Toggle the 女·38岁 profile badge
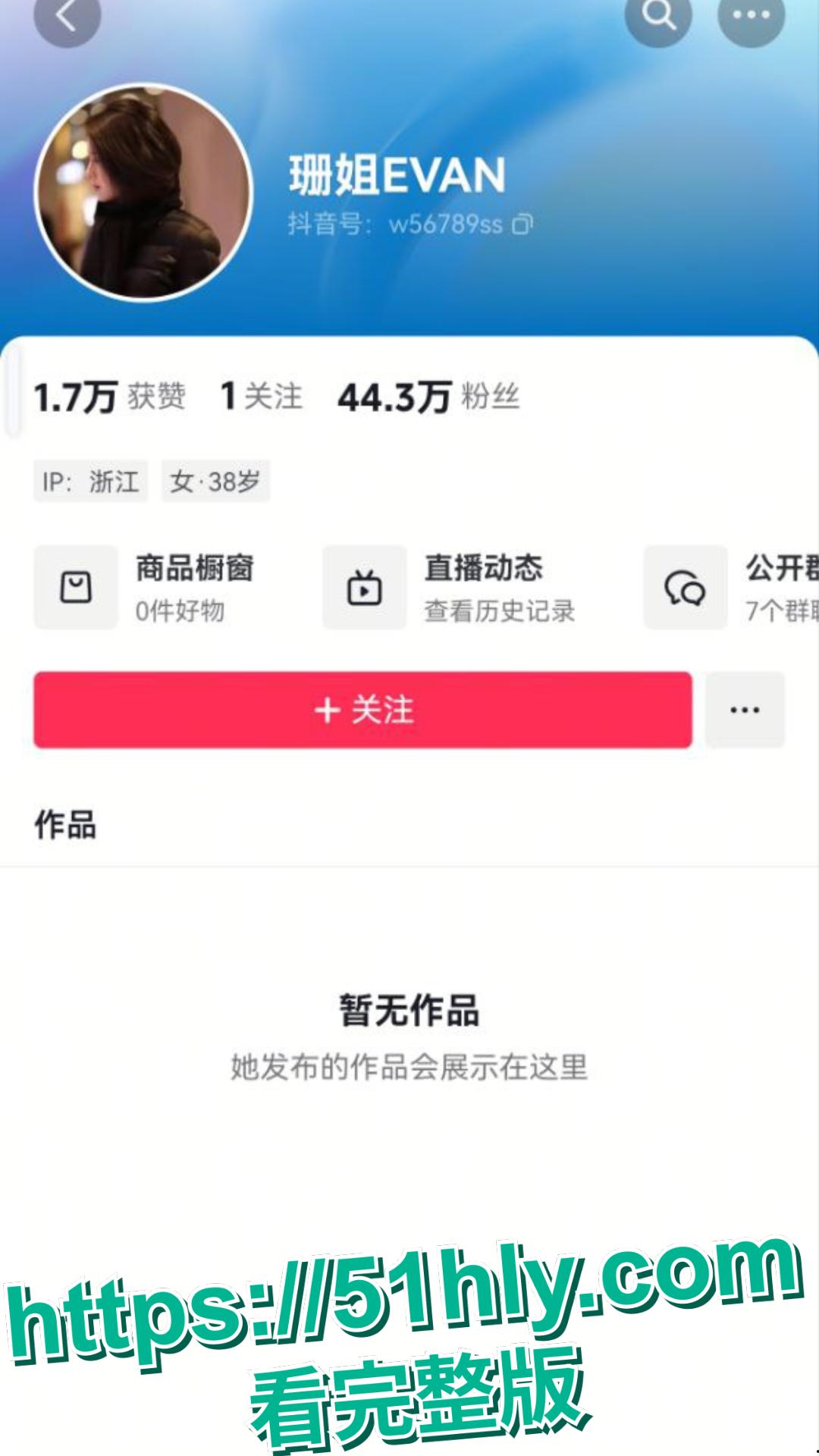Image resolution: width=819 pixels, height=1456 pixels. click(x=215, y=481)
